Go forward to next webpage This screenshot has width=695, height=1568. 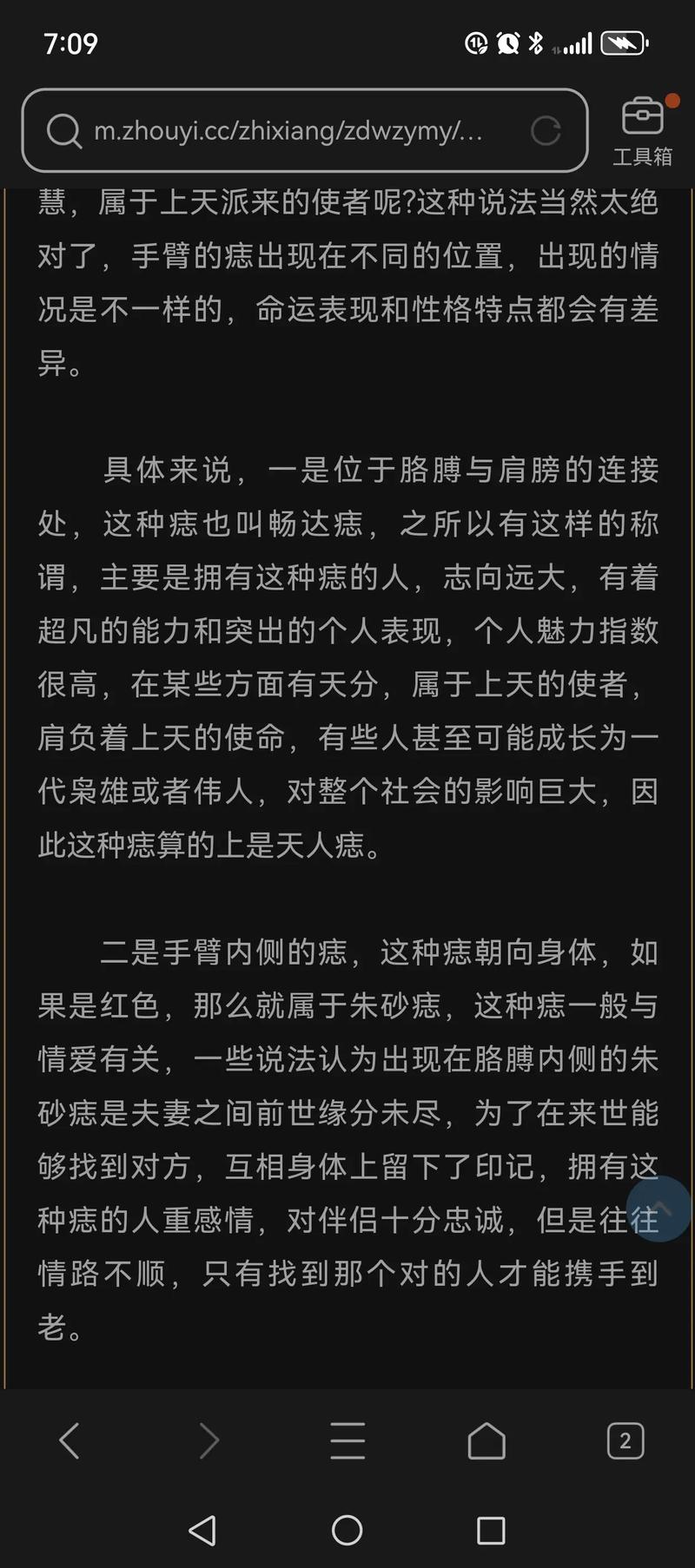coord(208,1440)
